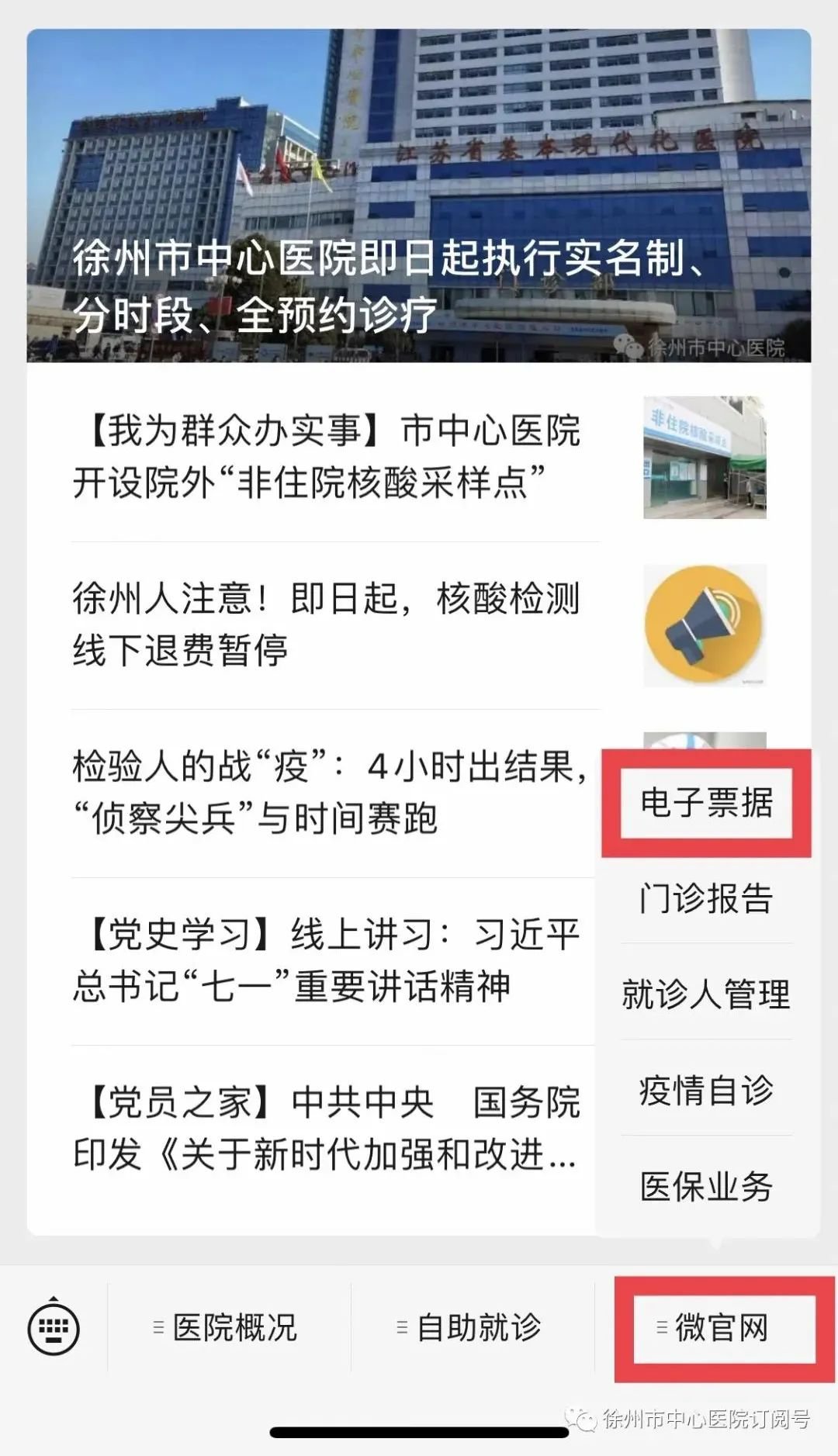Select 医保业务 from the menu
The height and width of the screenshot is (1456, 838).
[706, 1186]
